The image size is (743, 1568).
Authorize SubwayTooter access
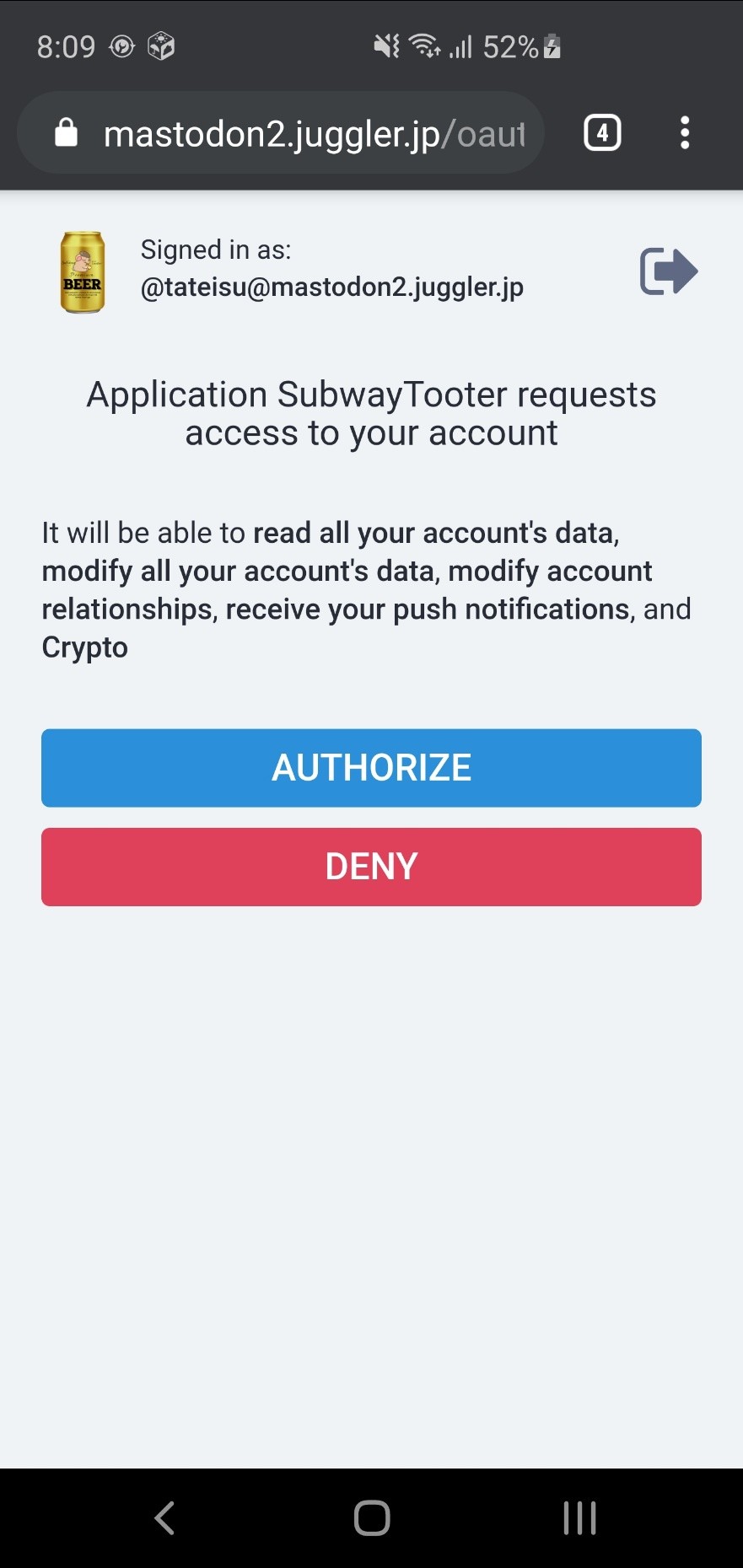371,768
